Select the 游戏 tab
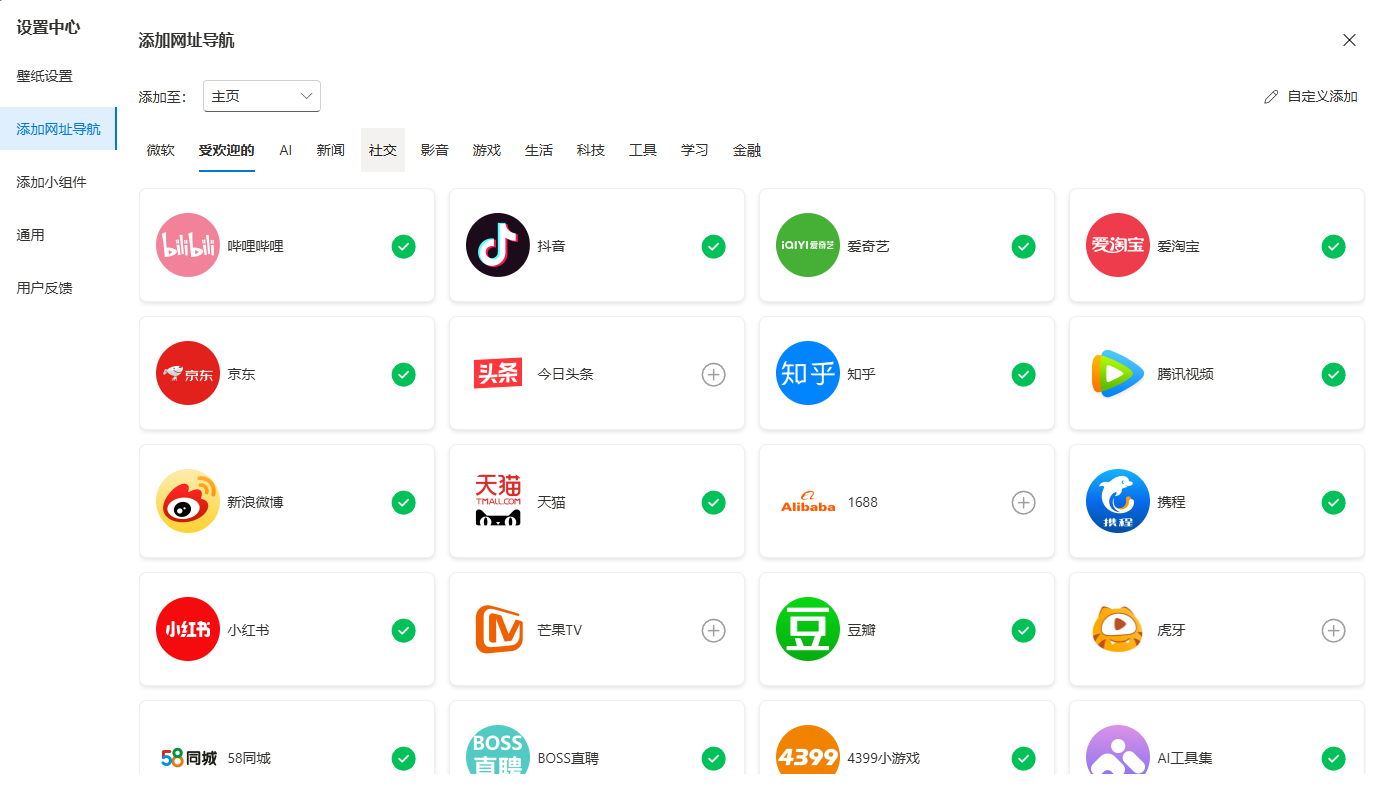1380x787 pixels. (487, 150)
